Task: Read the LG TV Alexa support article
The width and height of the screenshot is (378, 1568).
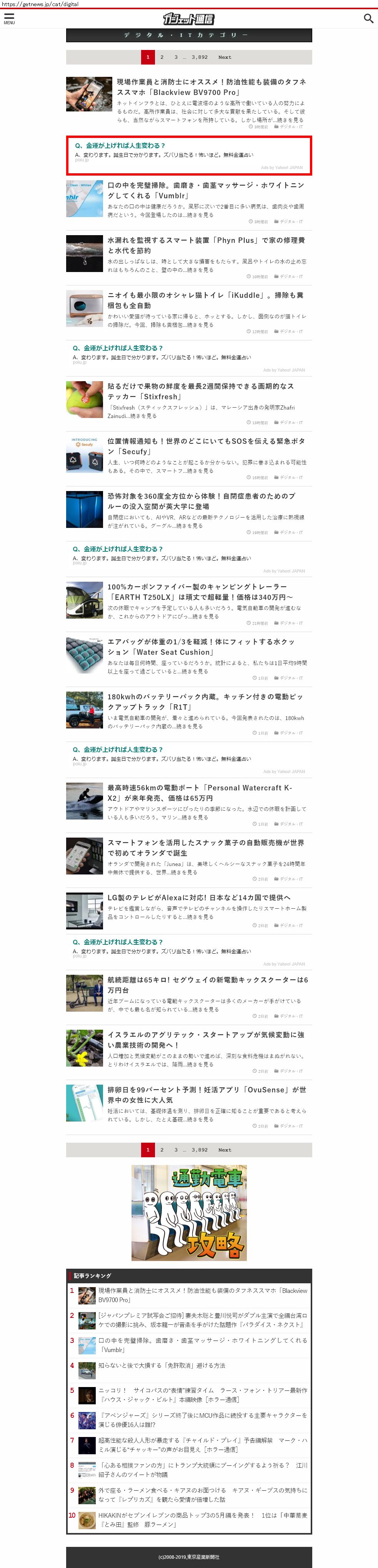Action: coord(199,897)
